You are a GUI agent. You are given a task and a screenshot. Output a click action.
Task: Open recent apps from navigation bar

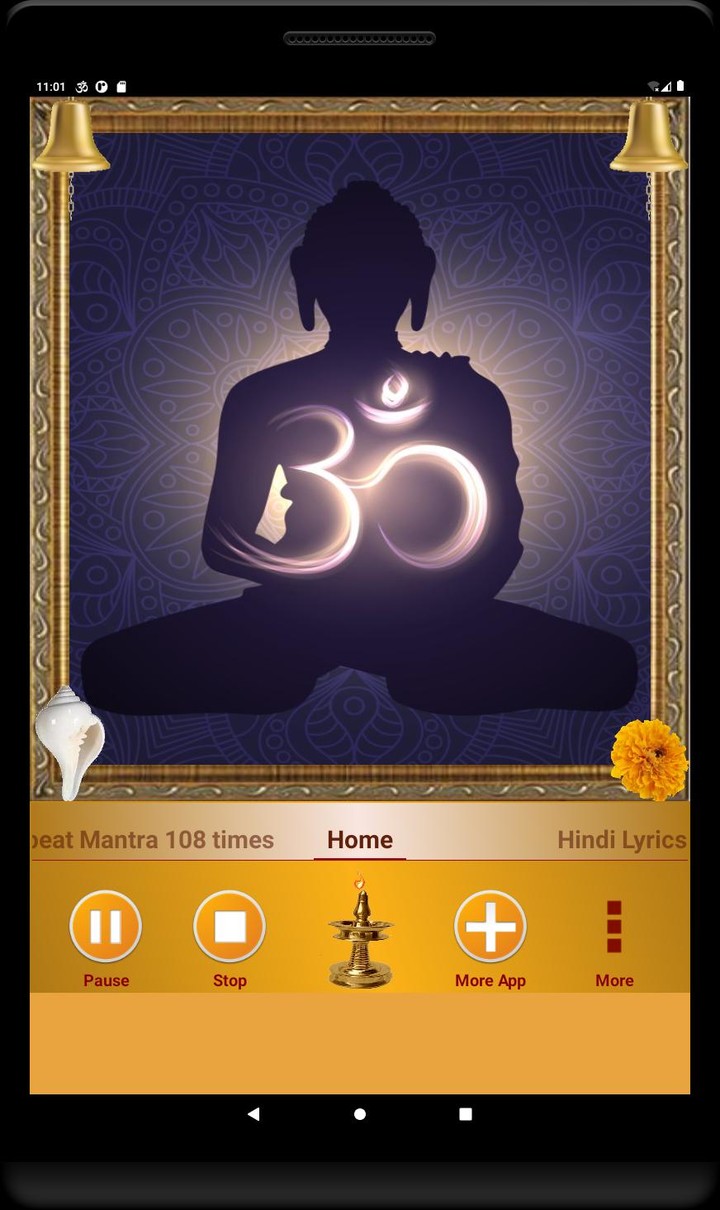(x=465, y=1113)
